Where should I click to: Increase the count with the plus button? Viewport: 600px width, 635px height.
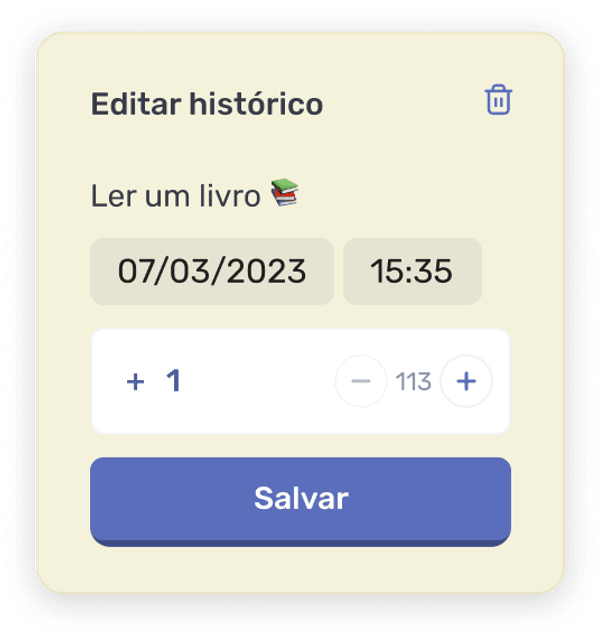pyautogui.click(x=466, y=381)
